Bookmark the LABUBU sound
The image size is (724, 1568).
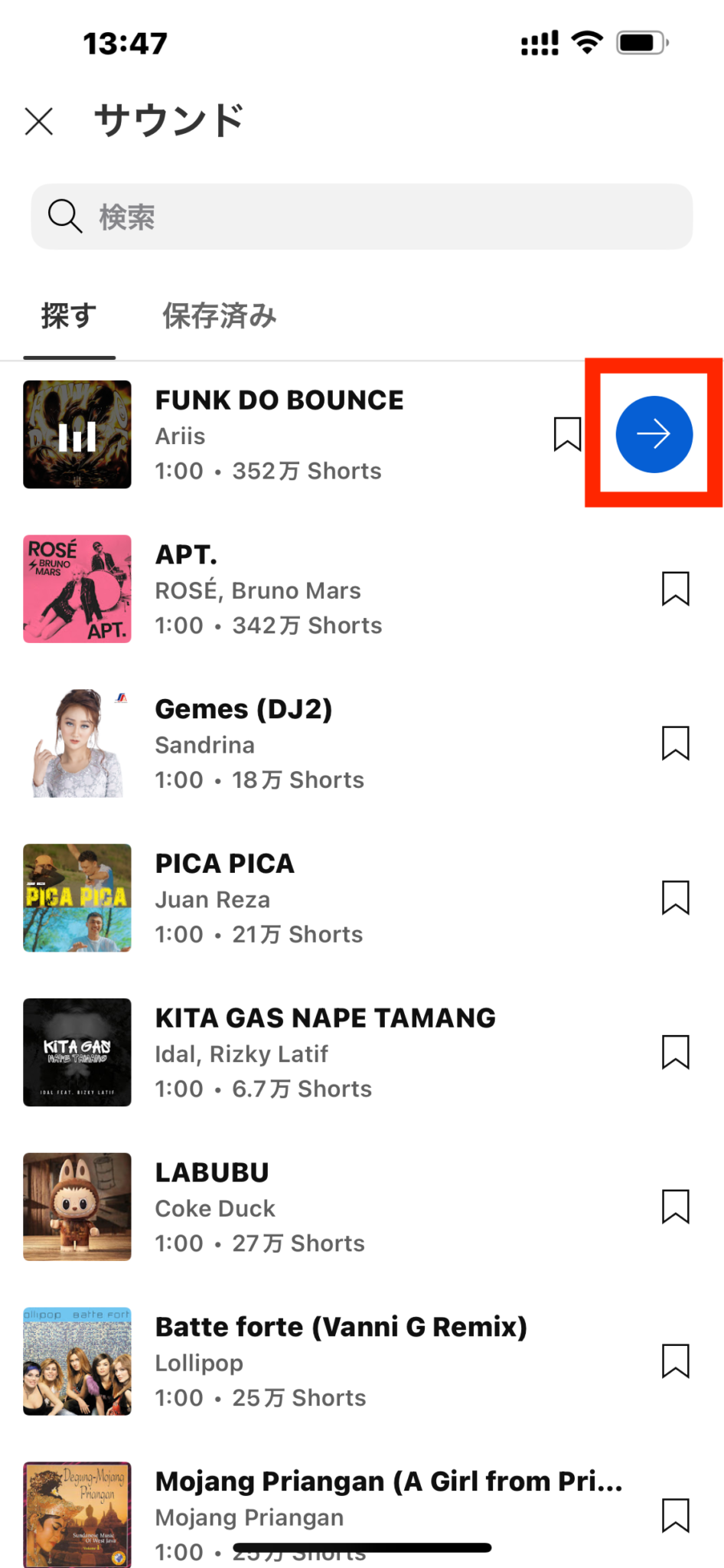(675, 1207)
